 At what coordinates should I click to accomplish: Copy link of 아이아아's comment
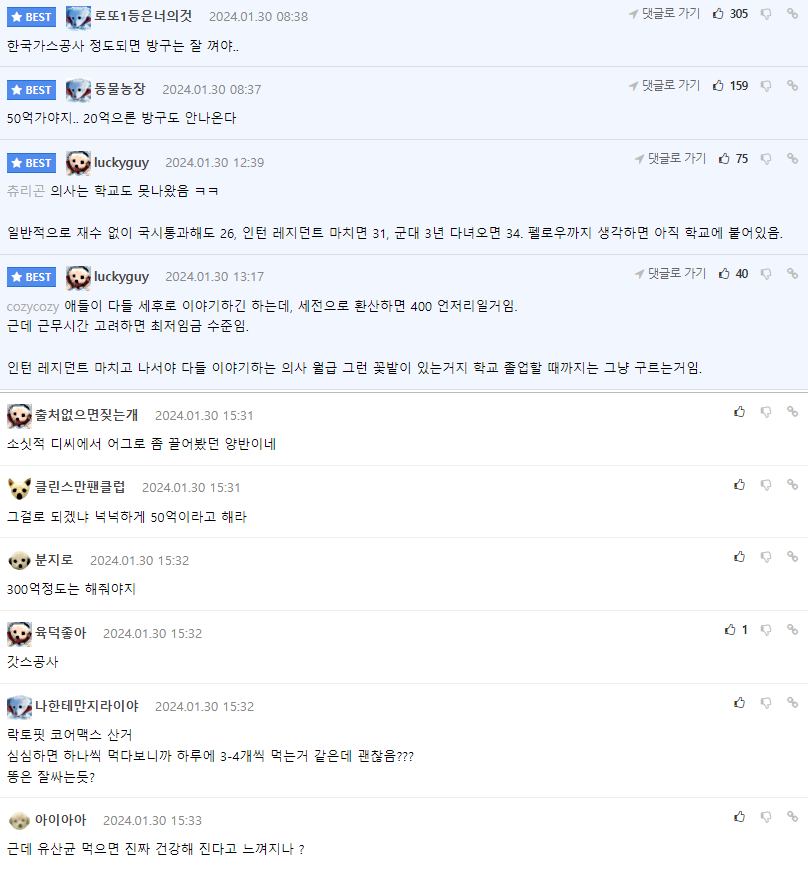click(792, 817)
